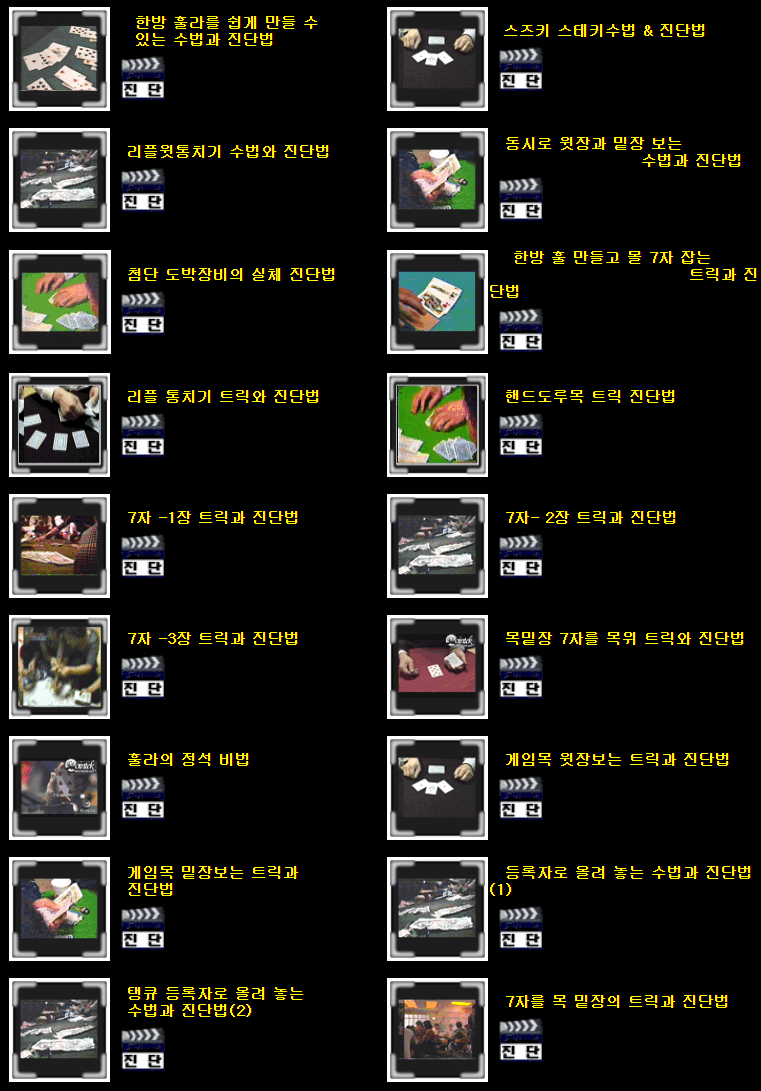
Task: Open 첨단 도박장비의 실체 진단법 thumbnail
Action: click(x=59, y=302)
